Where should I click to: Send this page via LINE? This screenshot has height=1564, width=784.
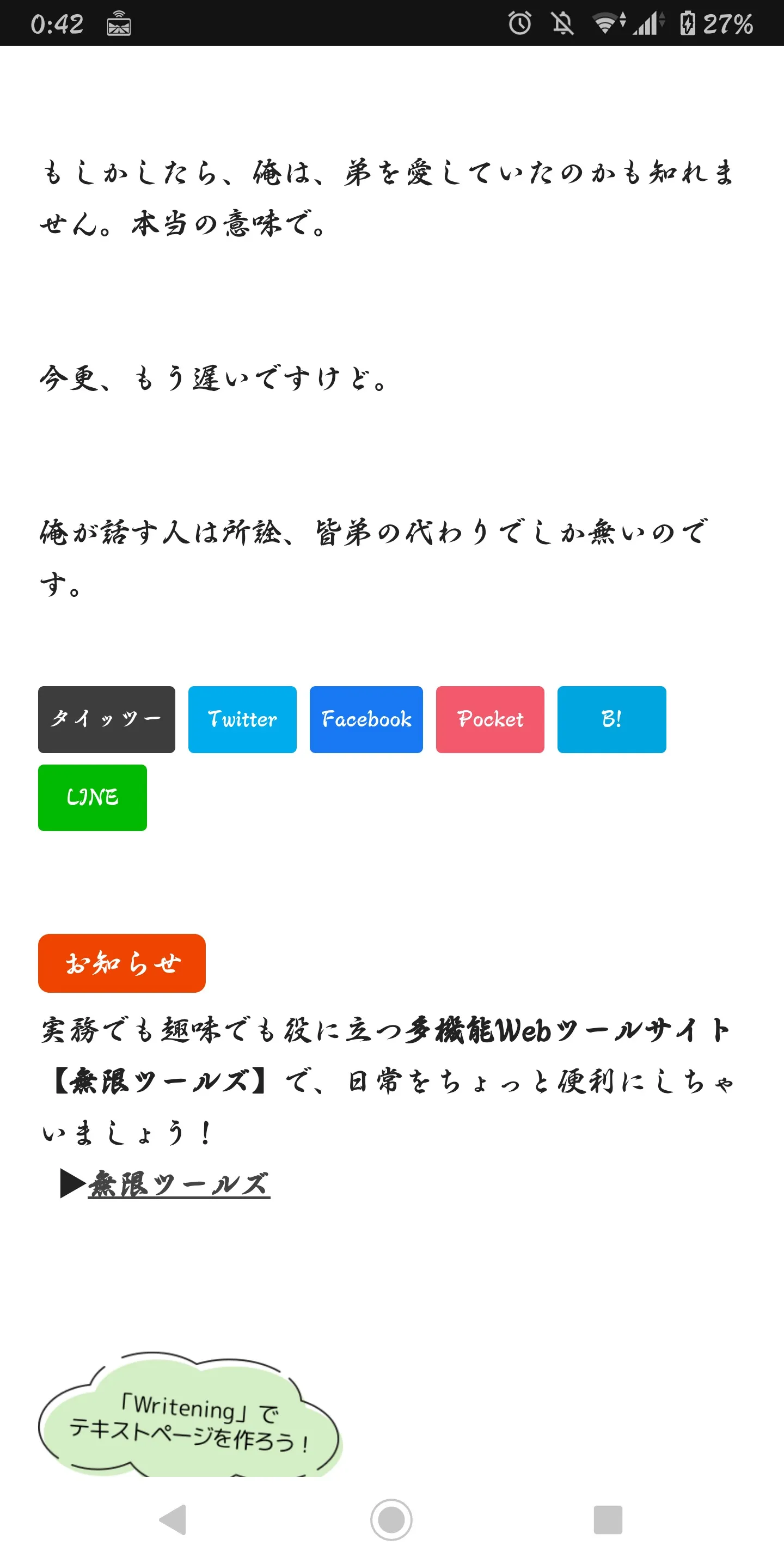92,797
